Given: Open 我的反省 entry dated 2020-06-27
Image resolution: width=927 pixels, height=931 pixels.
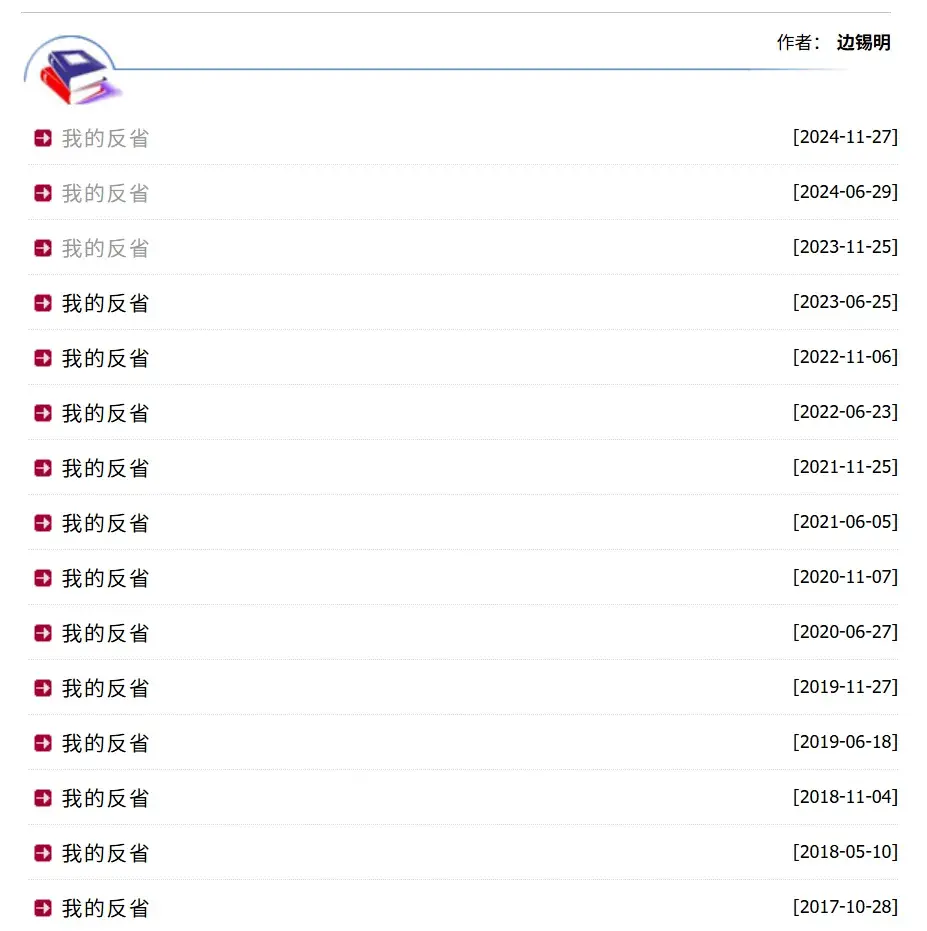Looking at the screenshot, I should pos(105,634).
